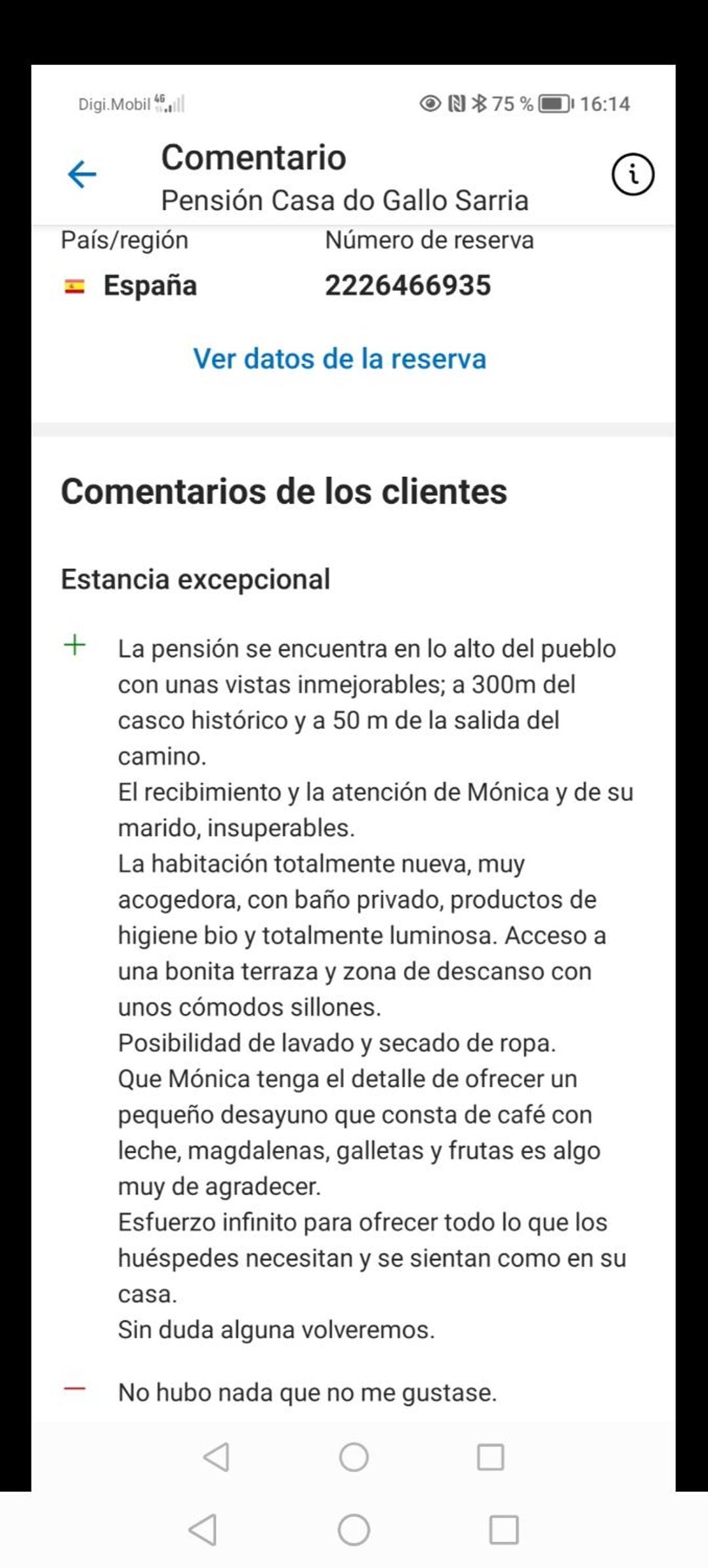The height and width of the screenshot is (1568, 708).
Task: Go back using the blue arrow
Action: click(x=82, y=174)
